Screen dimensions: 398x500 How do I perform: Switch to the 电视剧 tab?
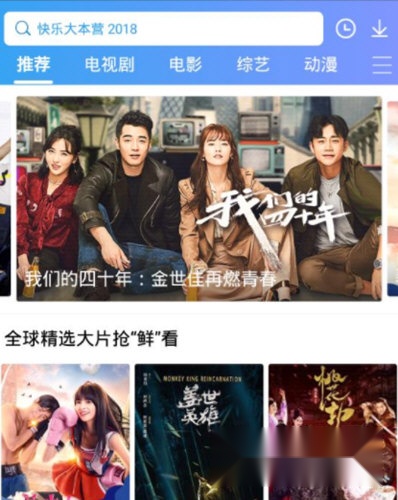(110, 65)
